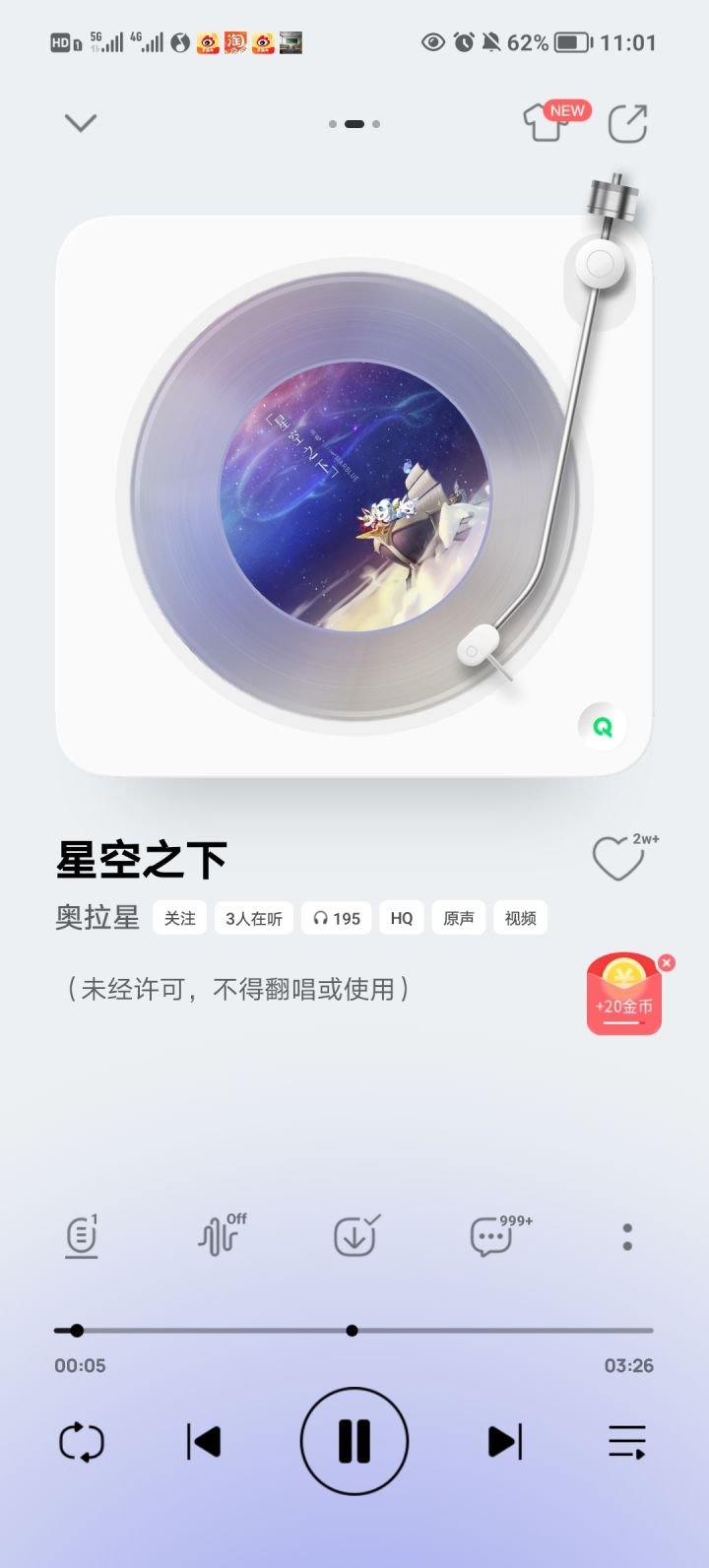Screen dimensions: 709x1568
Task: Open the more options three-dot icon
Action: pos(627,1236)
